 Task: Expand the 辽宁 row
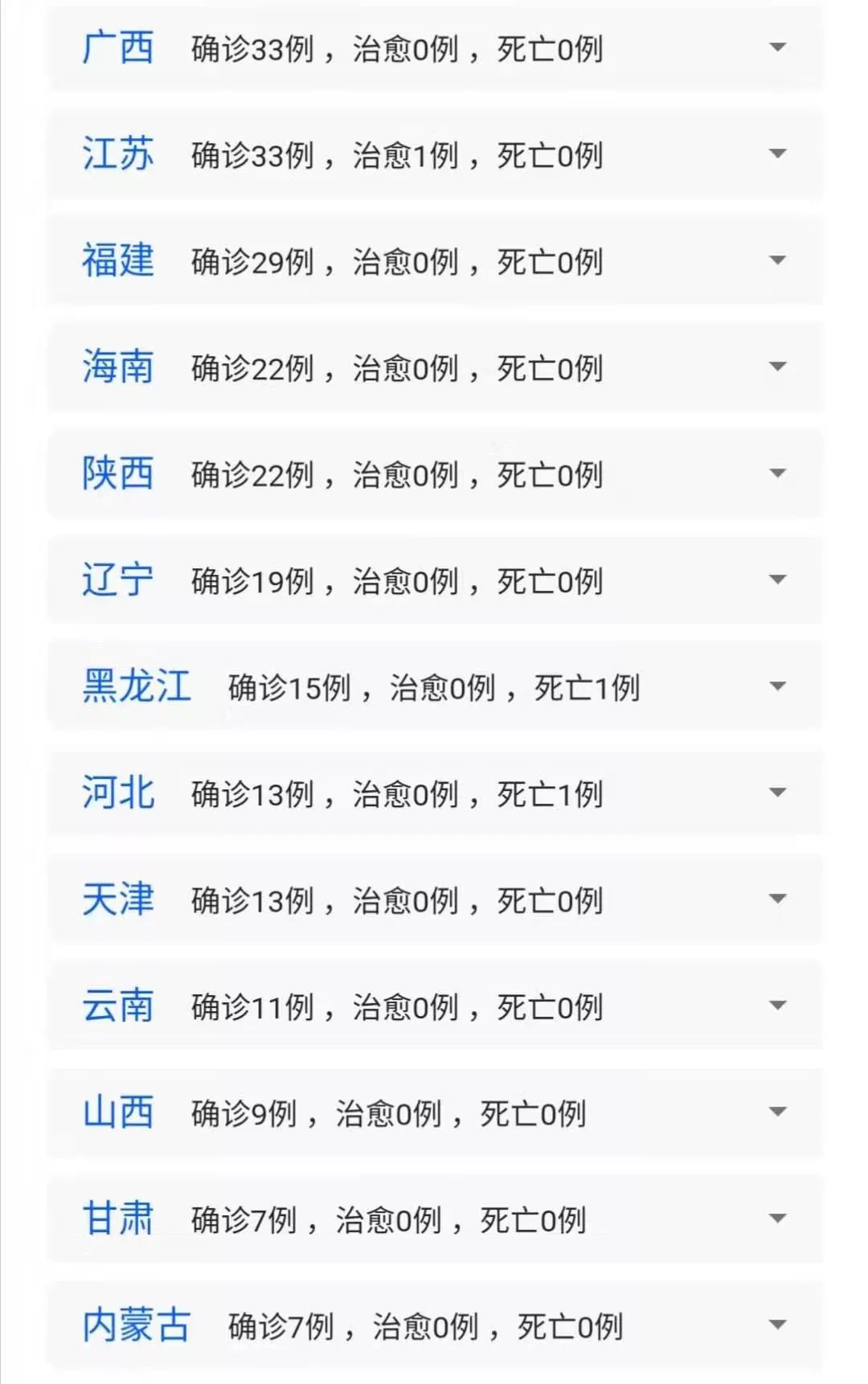[x=776, y=579]
